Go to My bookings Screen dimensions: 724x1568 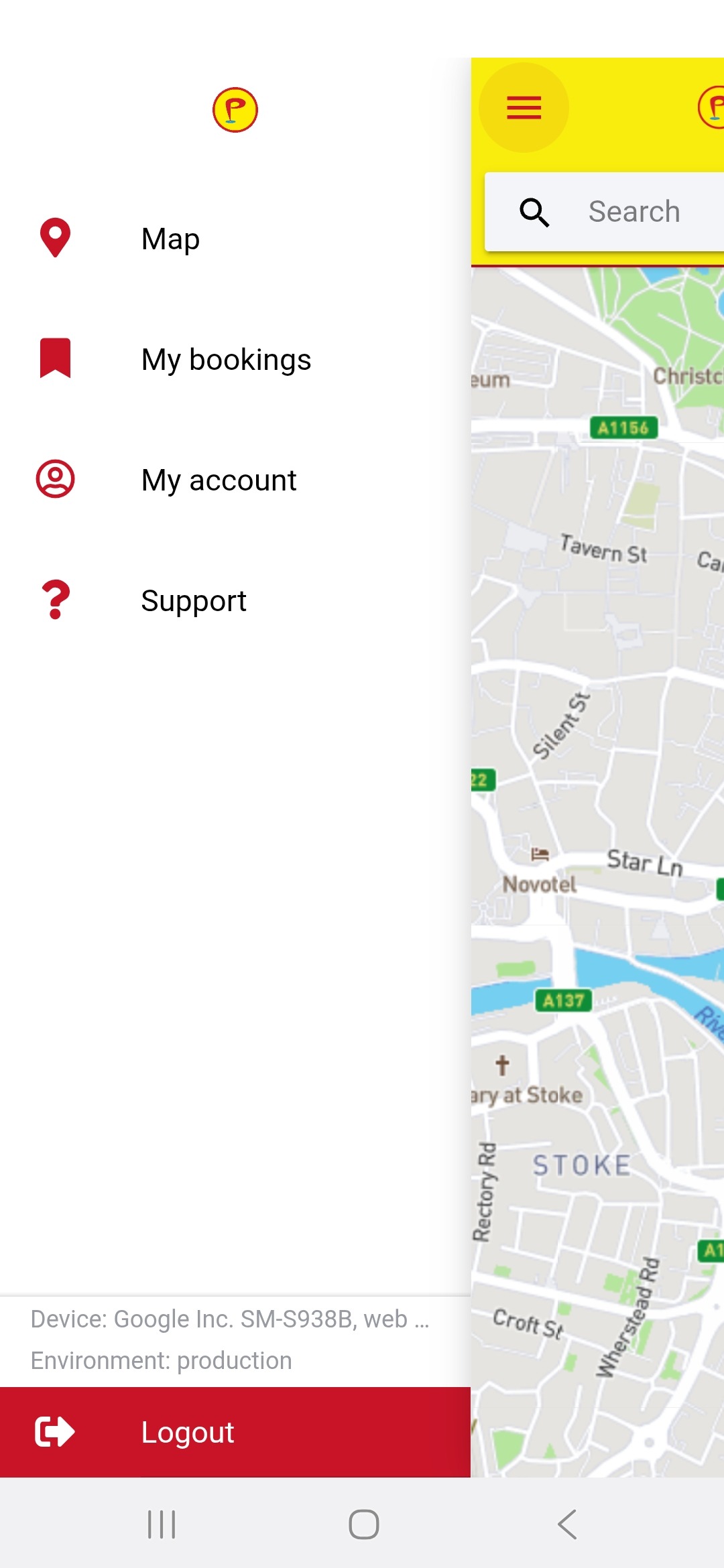click(x=225, y=360)
